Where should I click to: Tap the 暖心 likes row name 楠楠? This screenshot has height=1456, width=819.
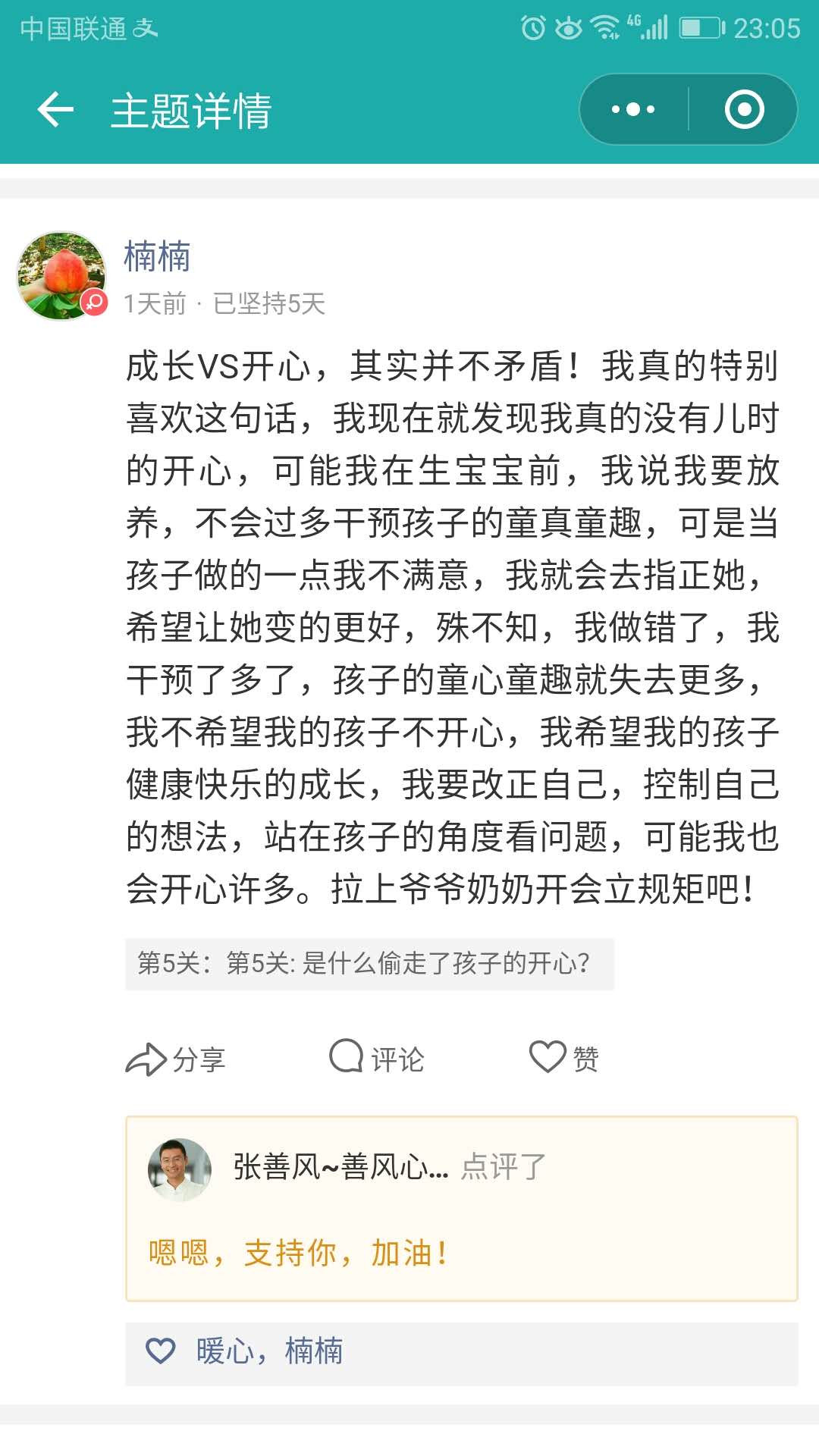point(314,1351)
